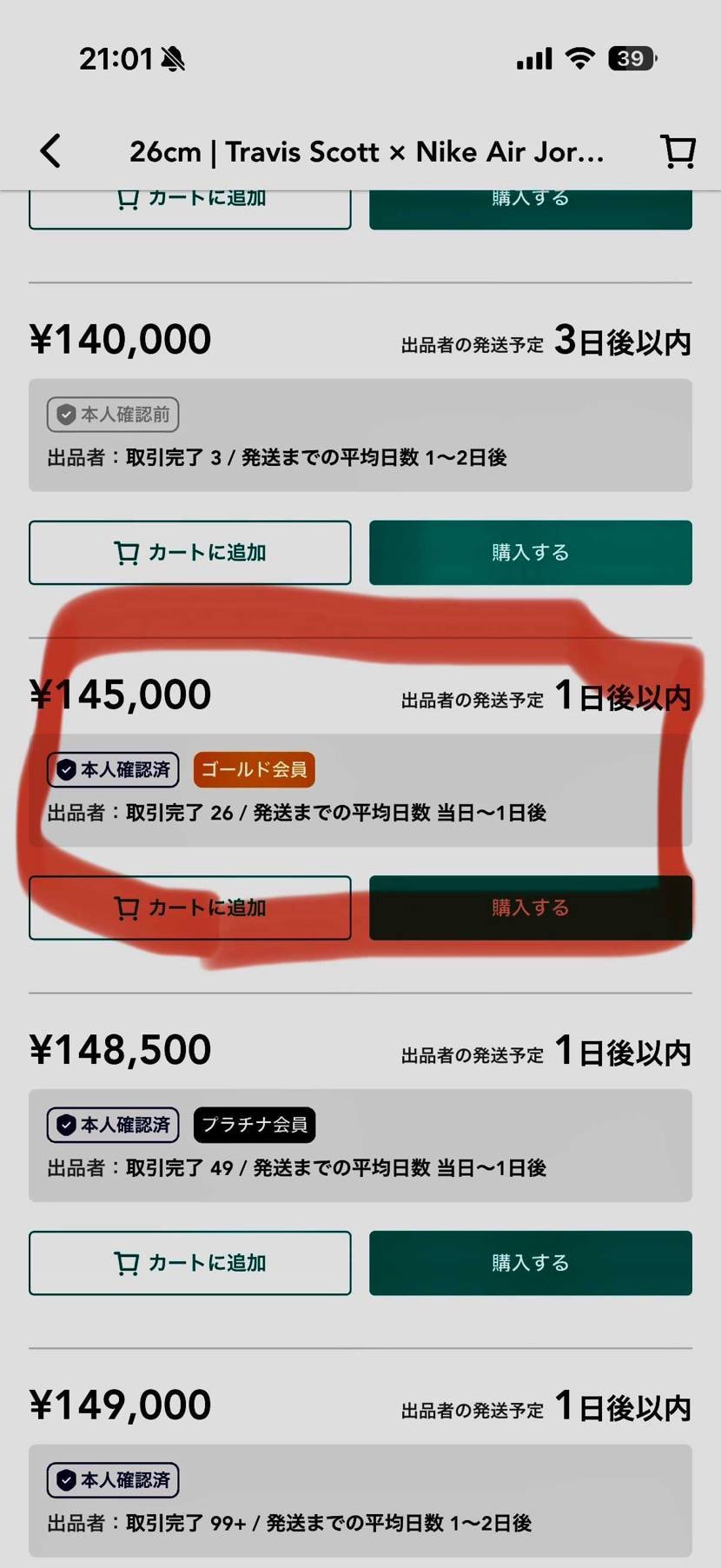Tap the cart icon inside the ¥148,500 add button
Screen dimensions: 721x1568
[x=129, y=1263]
